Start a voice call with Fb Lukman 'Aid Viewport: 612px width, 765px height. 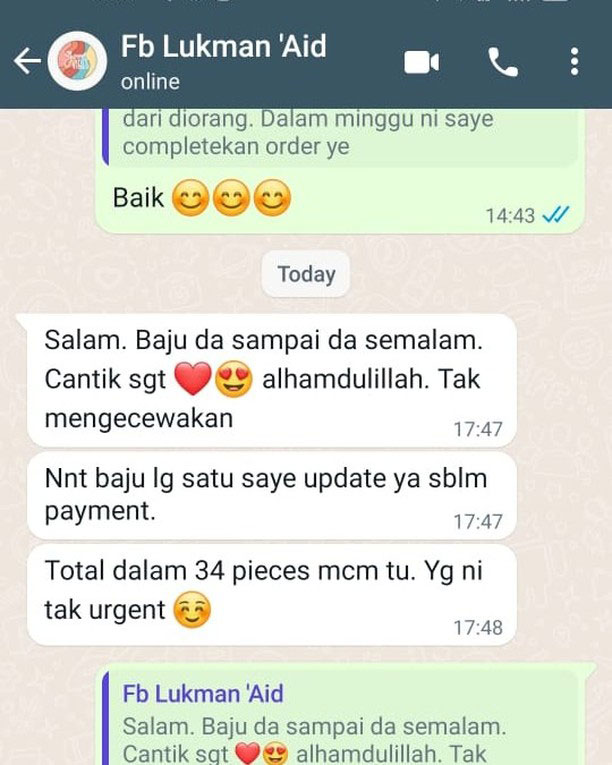pos(503,62)
